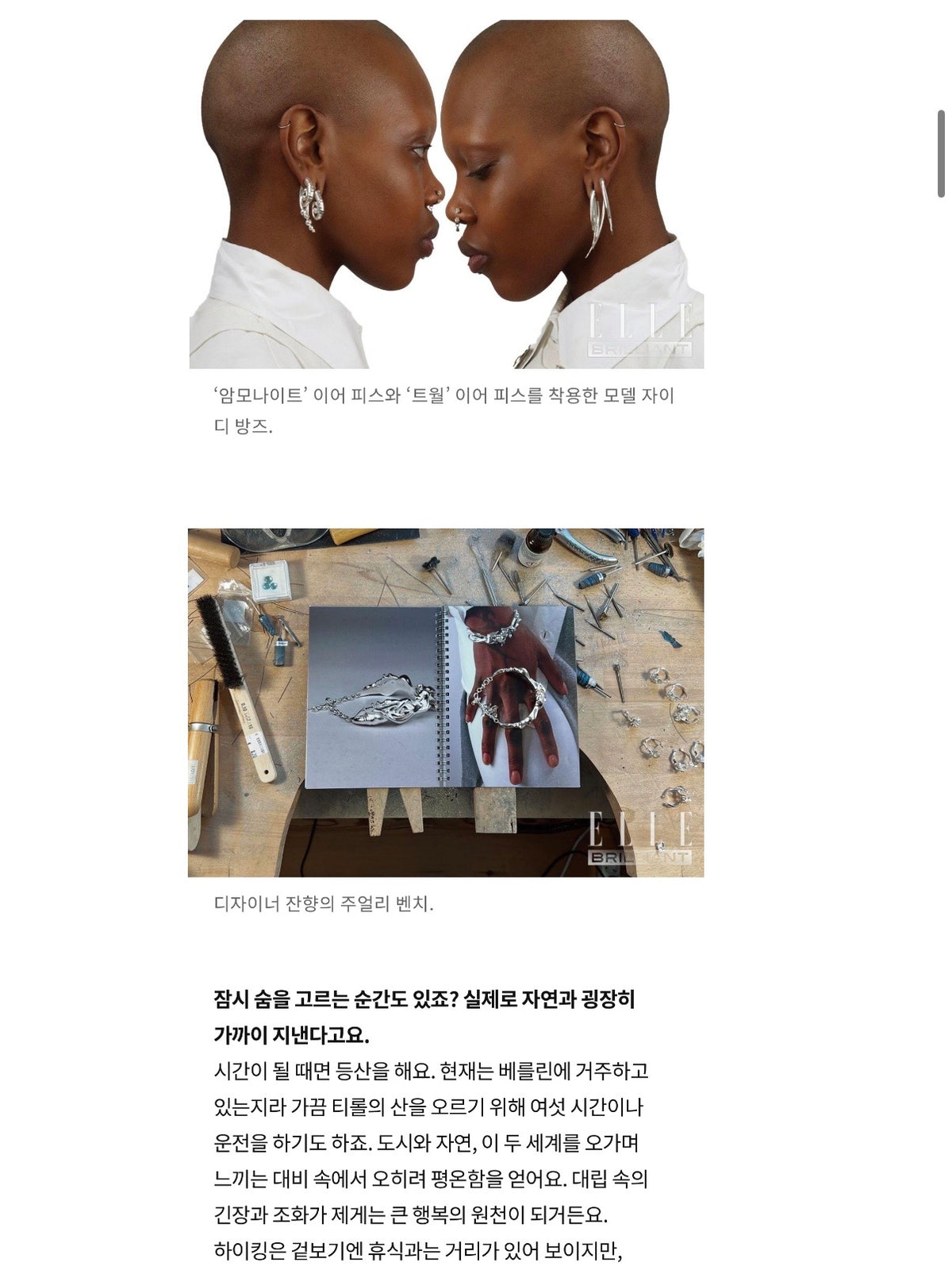Tap the page scrollbar handle
This screenshot has height=1270, width=952.
tap(941, 153)
